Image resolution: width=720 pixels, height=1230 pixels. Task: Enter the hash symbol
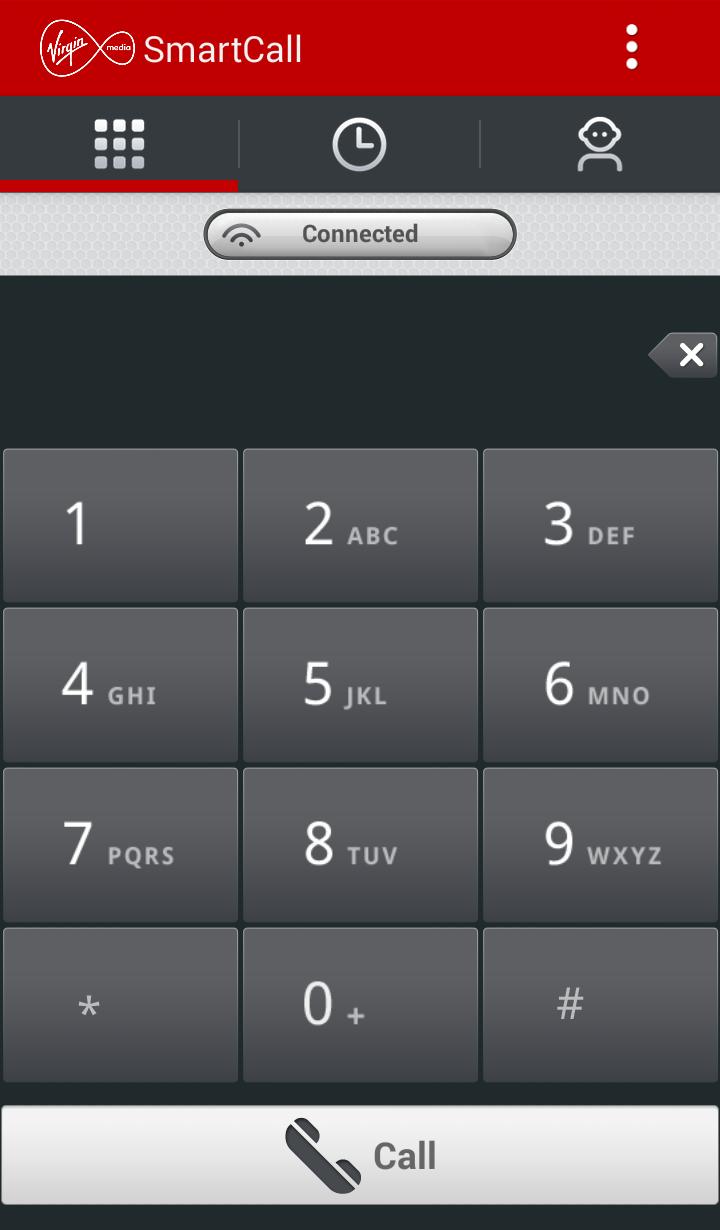(x=600, y=1005)
